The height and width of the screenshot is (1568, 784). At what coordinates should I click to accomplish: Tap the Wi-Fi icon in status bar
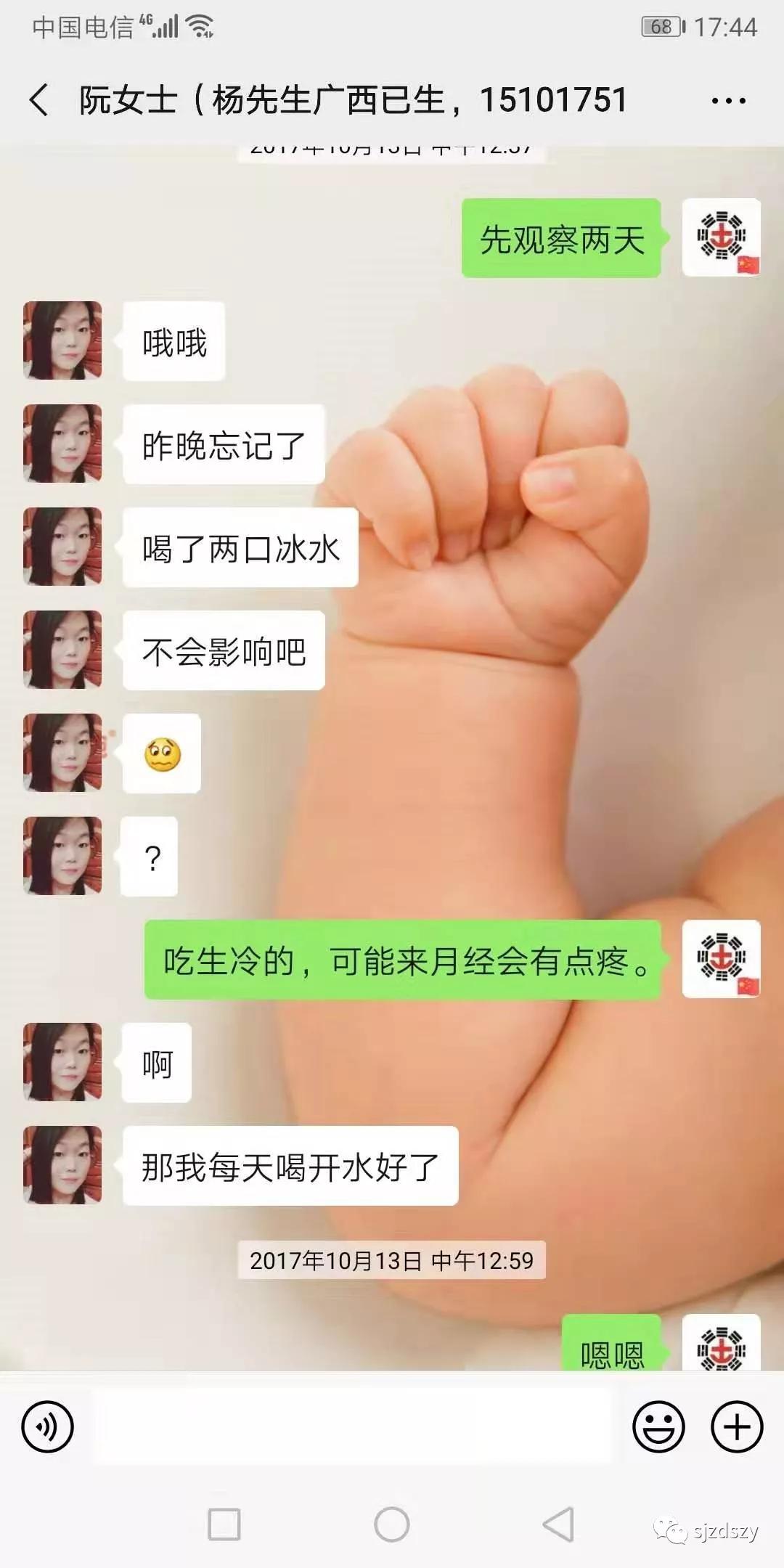pos(201,26)
